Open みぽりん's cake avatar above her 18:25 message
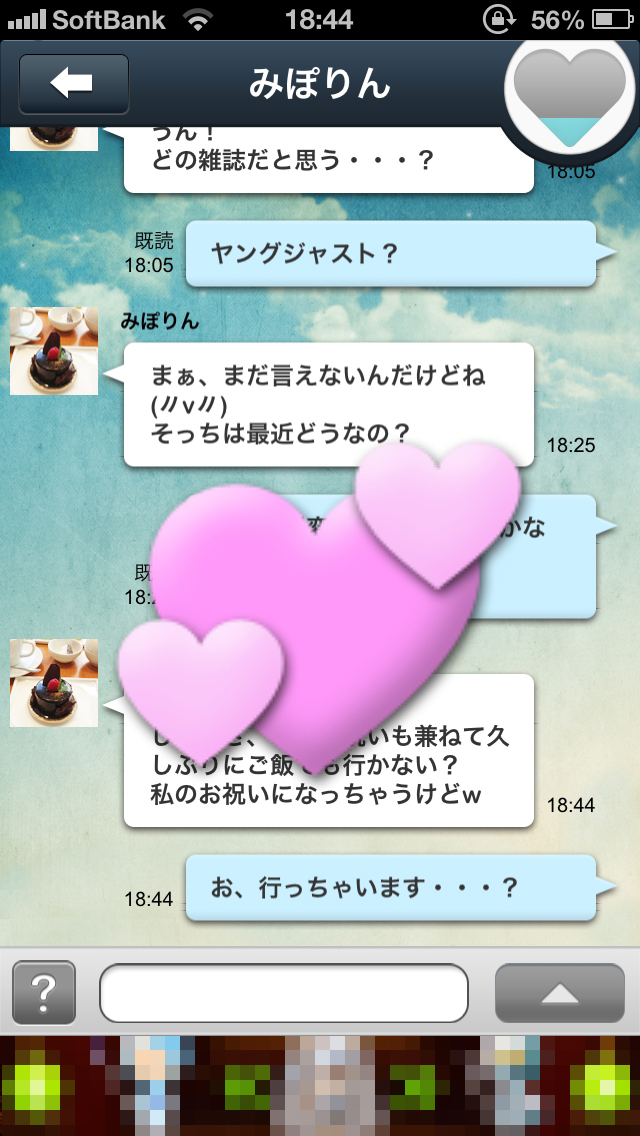The width and height of the screenshot is (640, 1136). [54, 352]
